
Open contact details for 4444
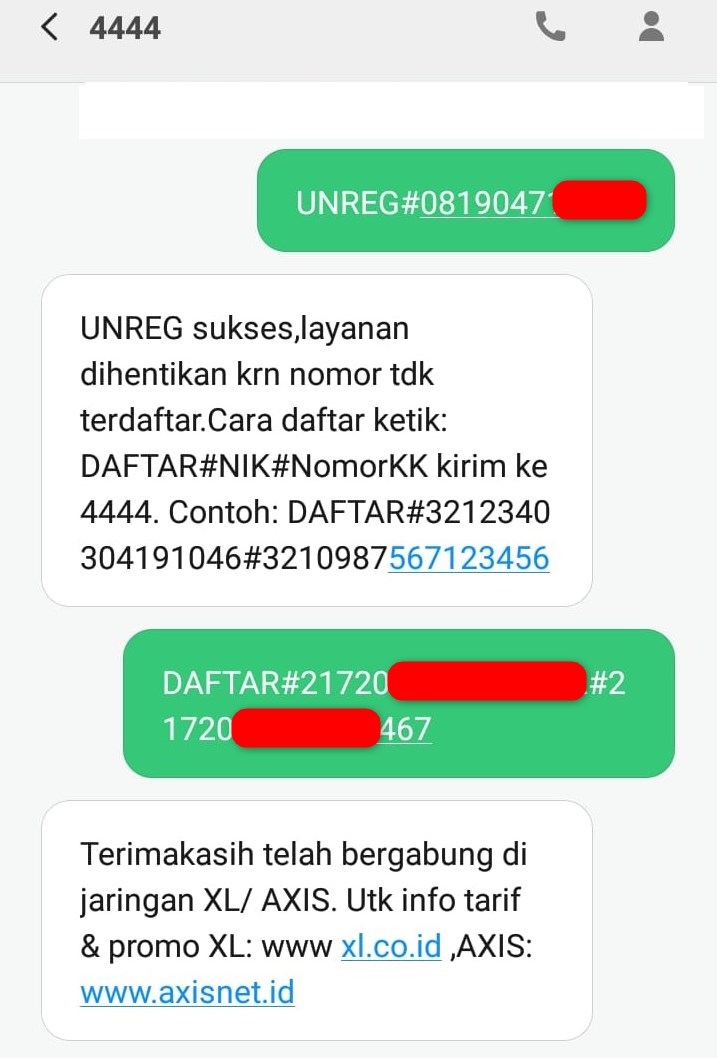point(651,27)
